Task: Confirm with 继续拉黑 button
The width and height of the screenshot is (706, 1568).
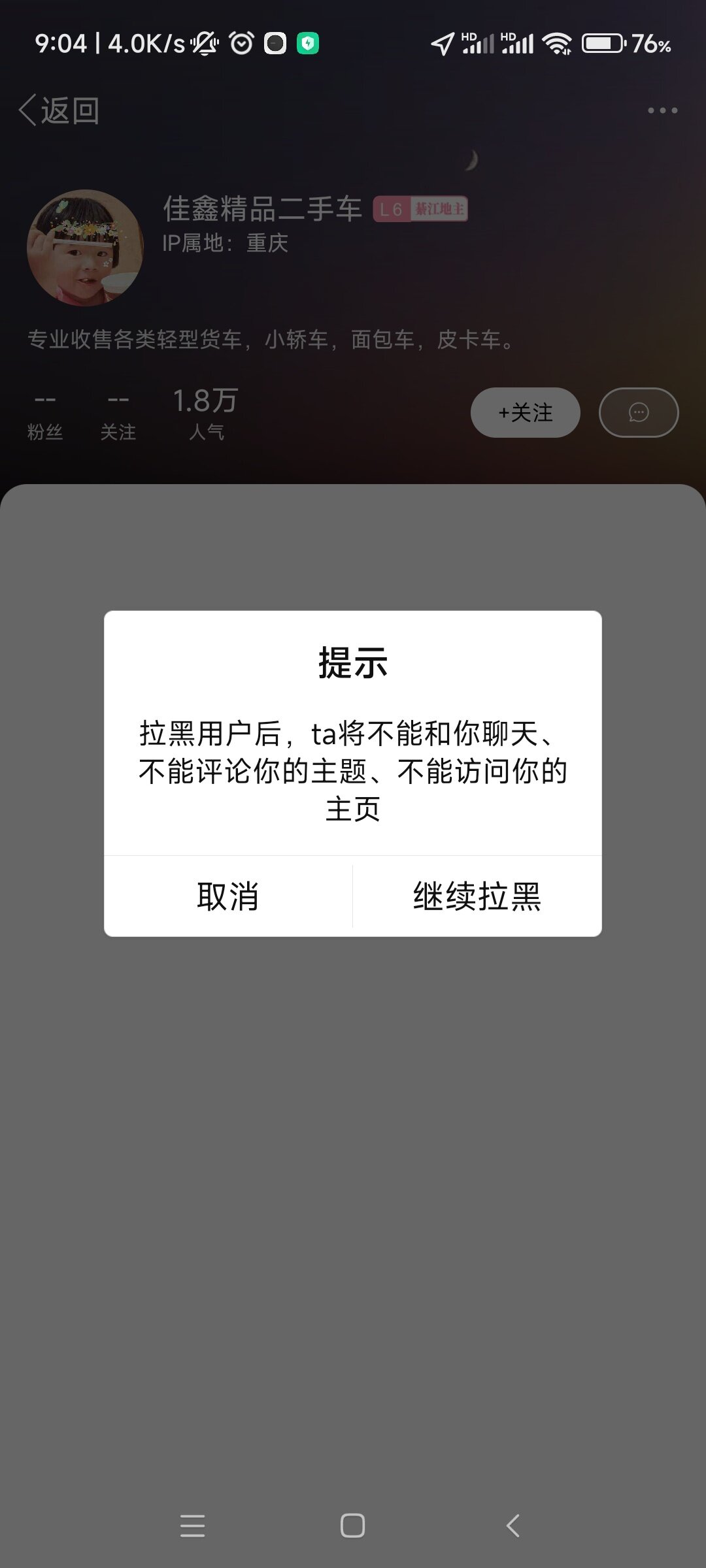Action: 477,896
